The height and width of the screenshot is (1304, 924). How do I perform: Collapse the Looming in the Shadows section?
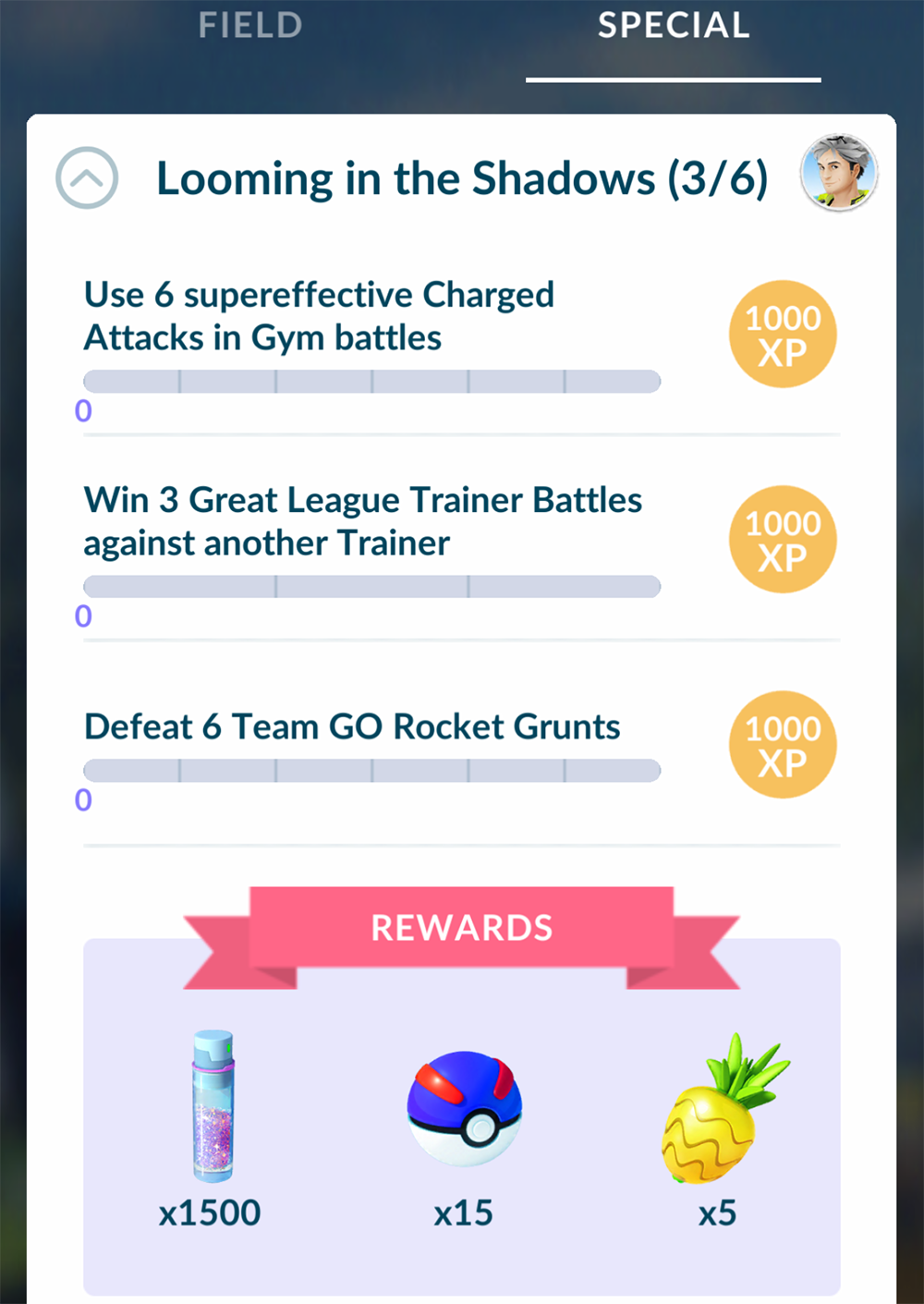point(87,177)
